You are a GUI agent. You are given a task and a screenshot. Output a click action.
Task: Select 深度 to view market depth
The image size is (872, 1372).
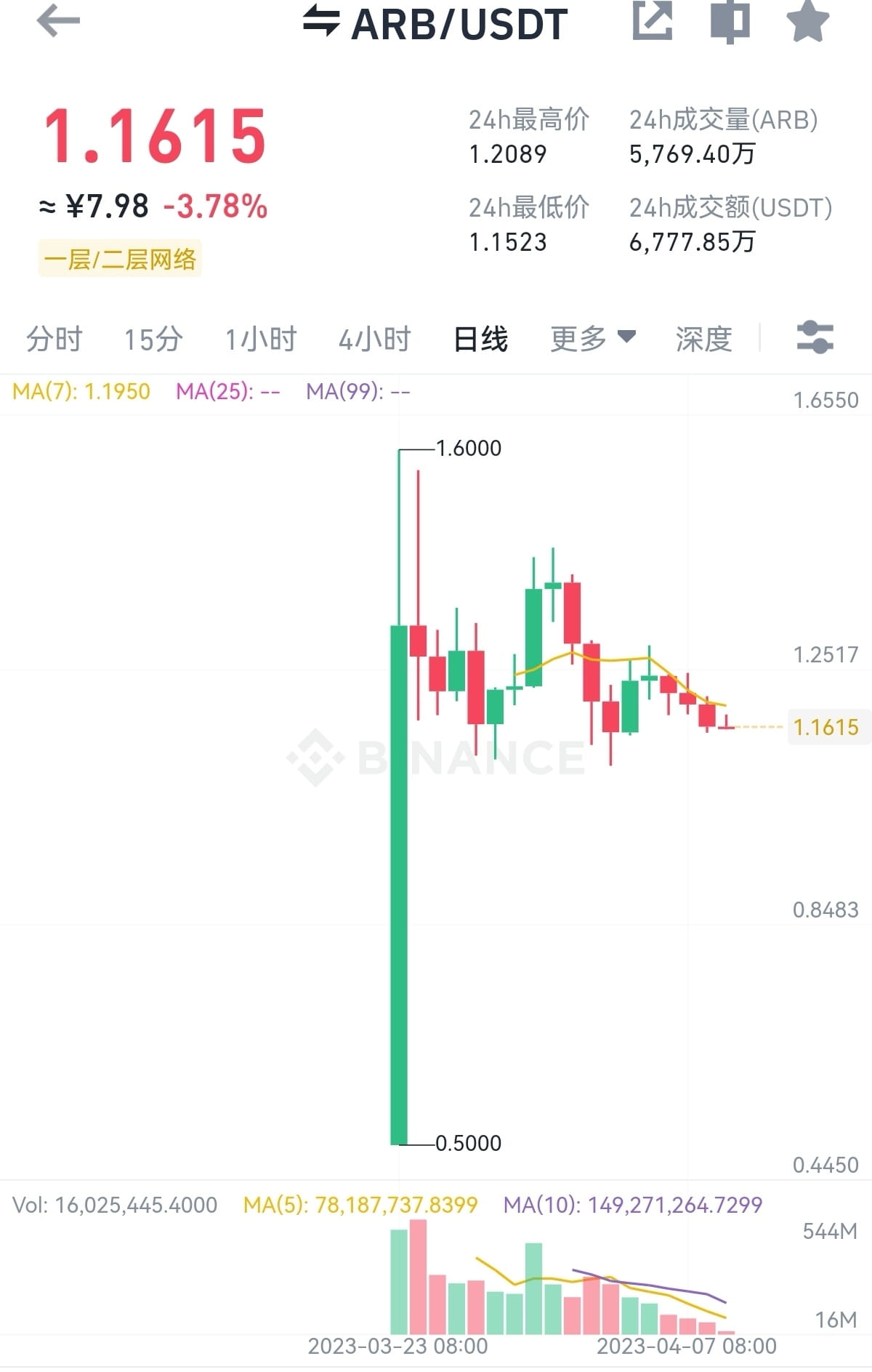(x=702, y=338)
